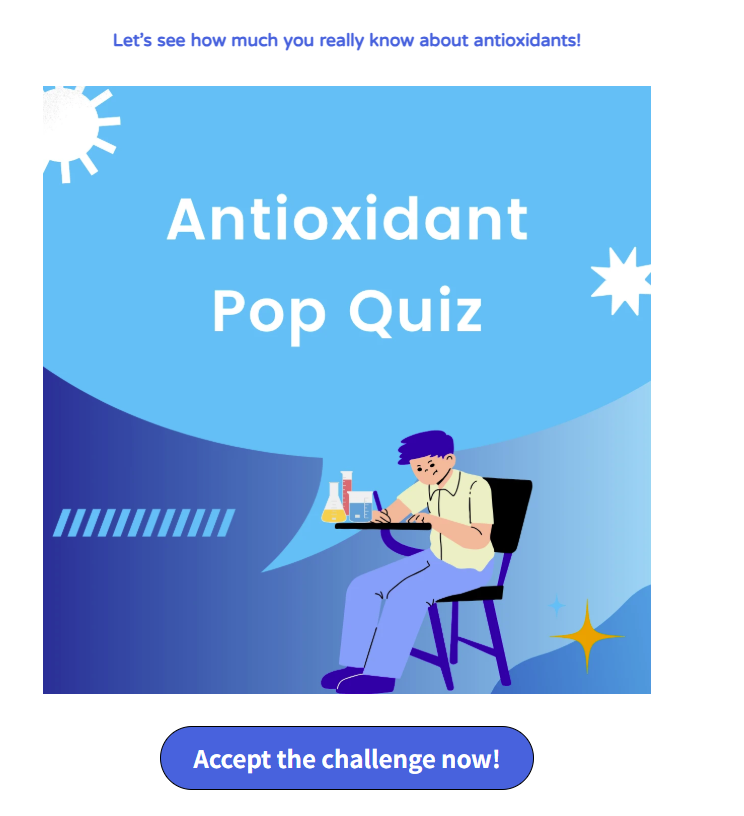This screenshot has height=816, width=744.
Task: Tap the Accept the challenge now button
Action: click(346, 758)
